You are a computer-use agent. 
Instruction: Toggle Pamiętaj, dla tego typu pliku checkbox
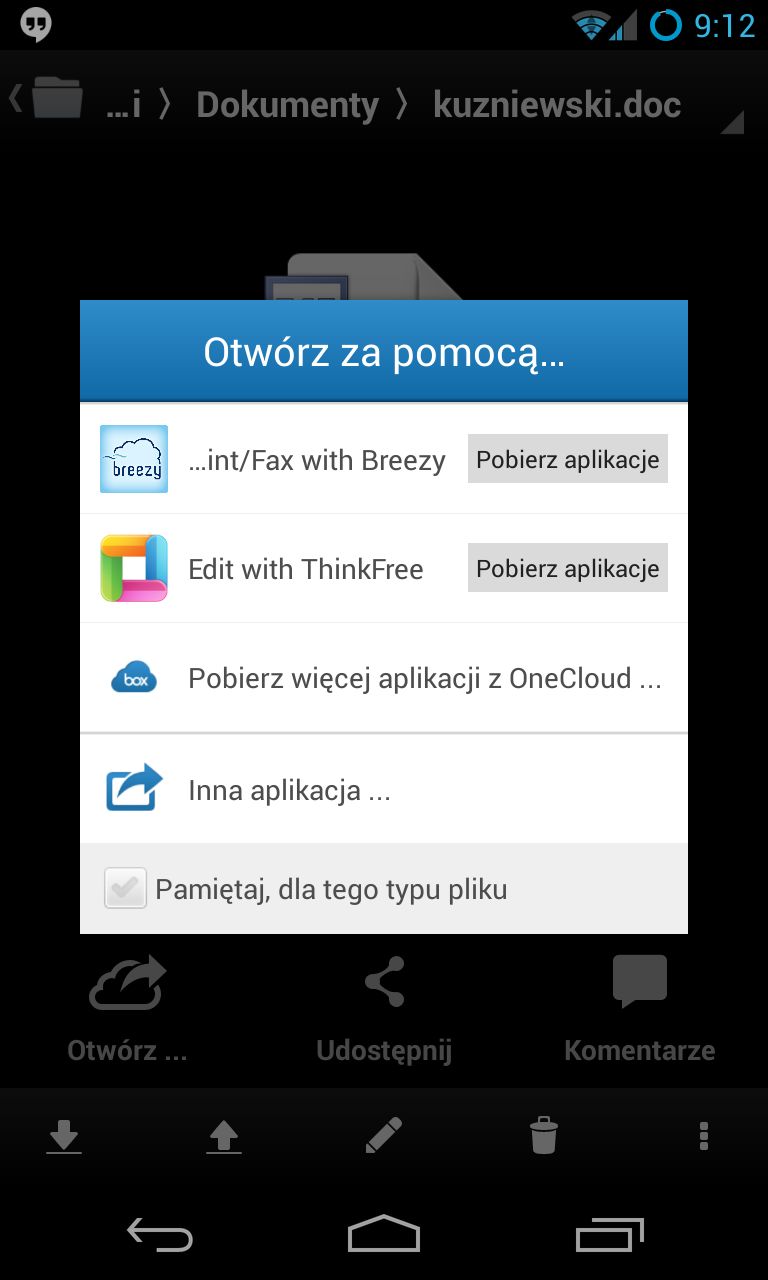[126, 888]
